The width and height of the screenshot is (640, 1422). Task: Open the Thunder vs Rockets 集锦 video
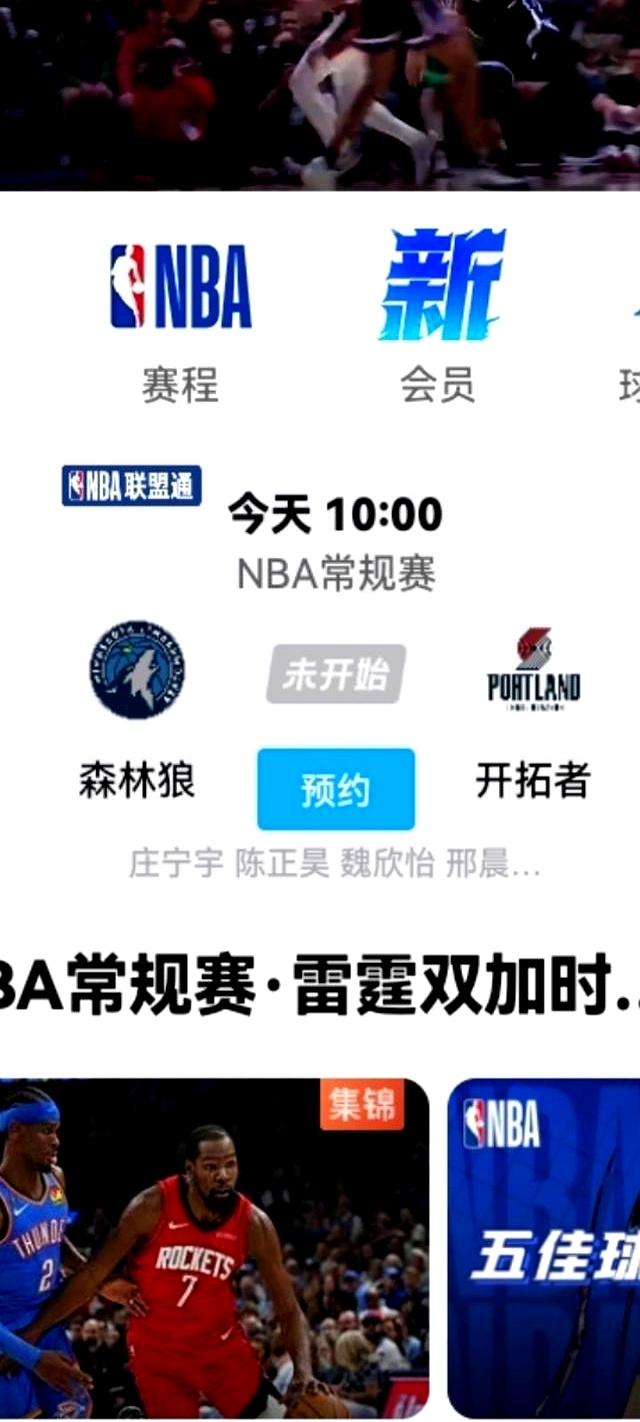click(214, 1248)
